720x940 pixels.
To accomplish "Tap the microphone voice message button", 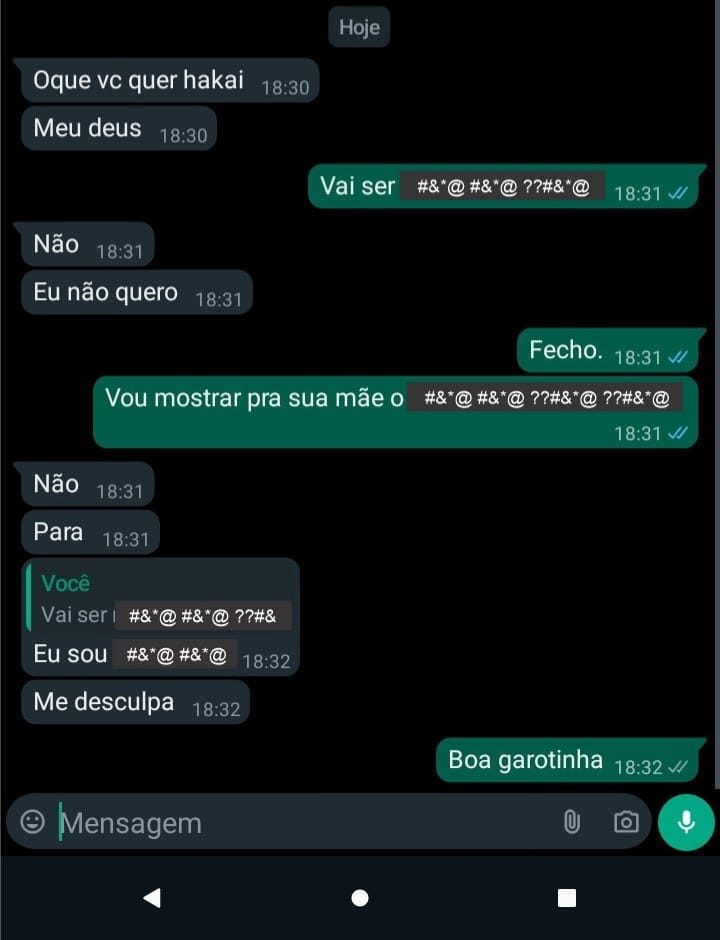I will click(686, 822).
